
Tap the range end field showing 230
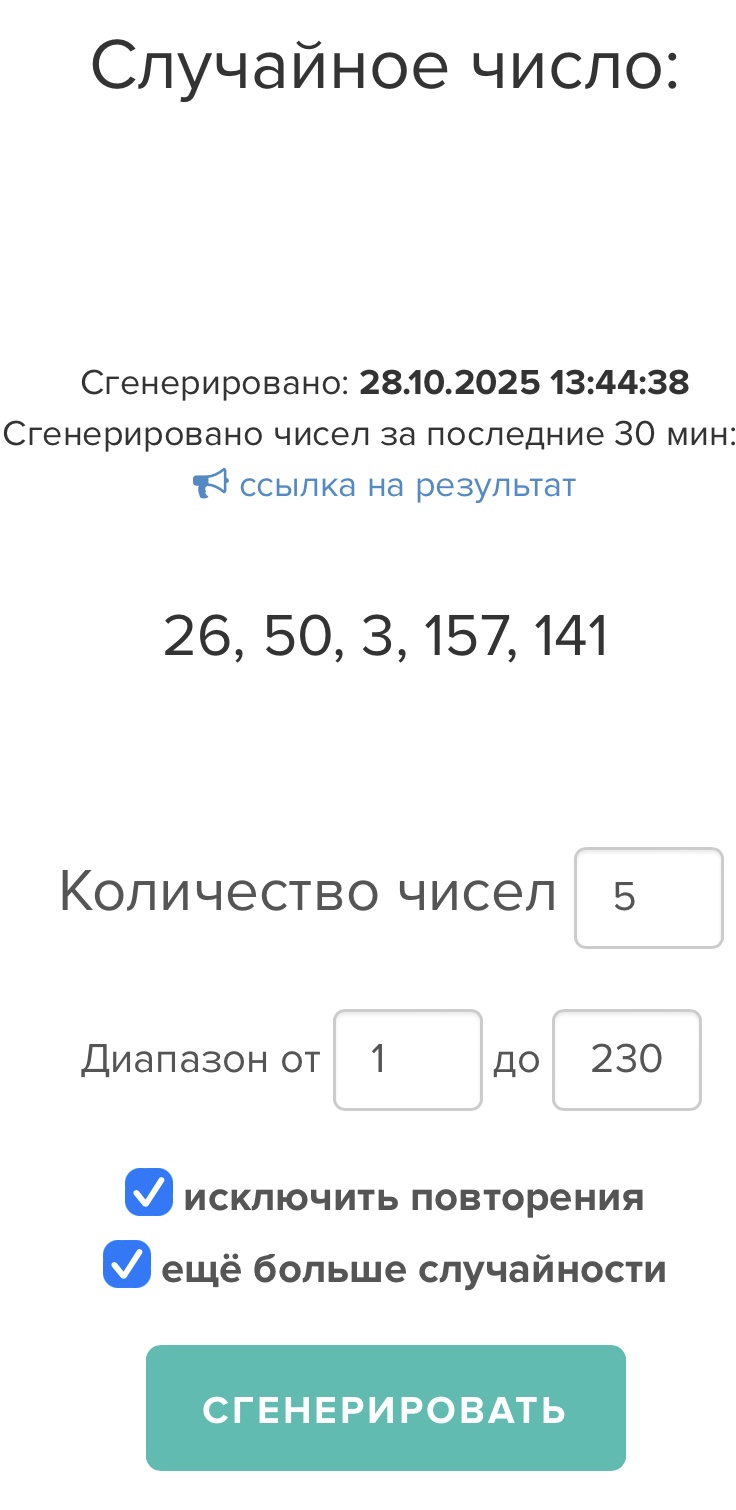tap(626, 1059)
